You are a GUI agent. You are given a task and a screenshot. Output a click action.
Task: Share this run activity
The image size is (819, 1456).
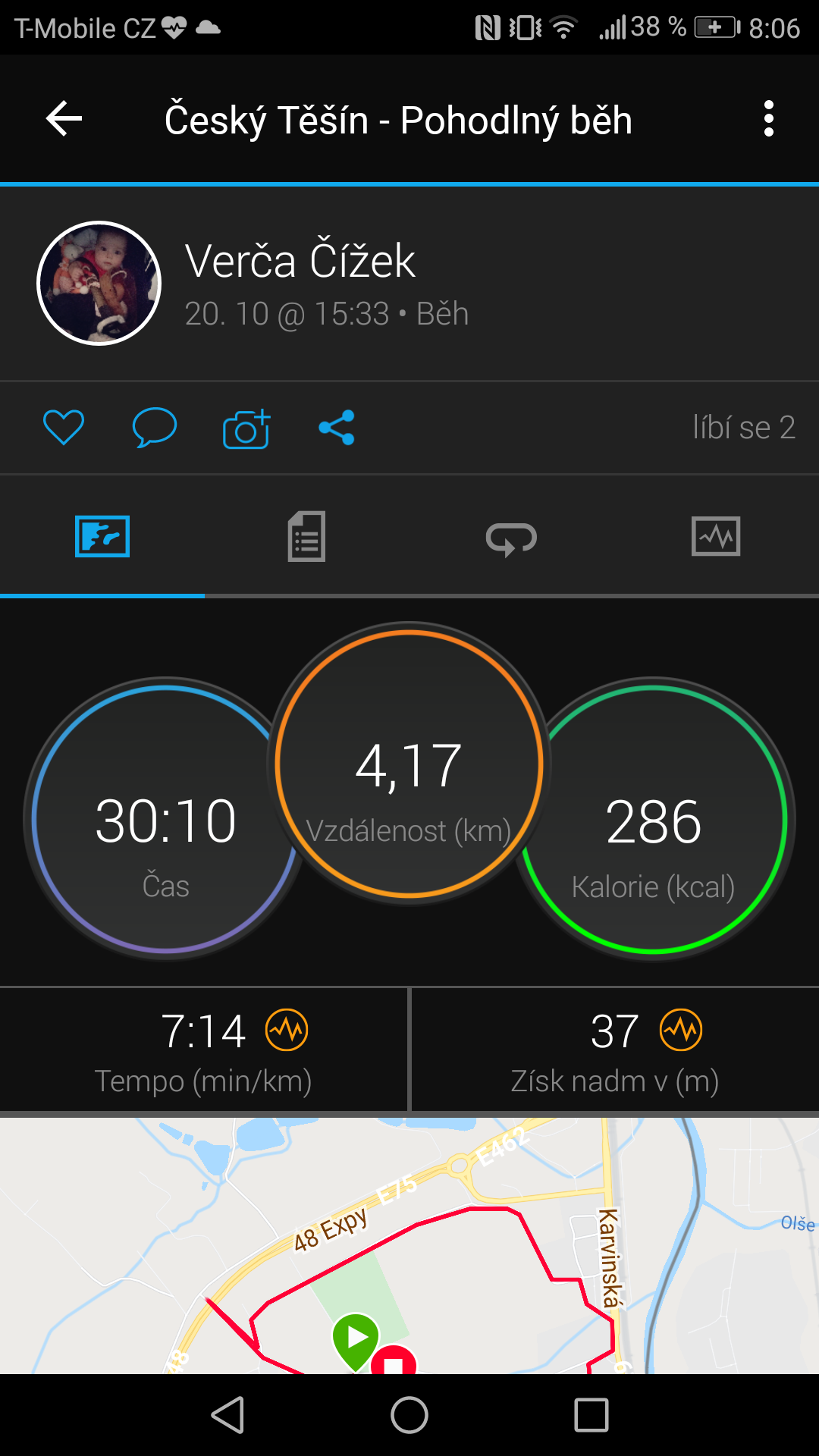337,428
